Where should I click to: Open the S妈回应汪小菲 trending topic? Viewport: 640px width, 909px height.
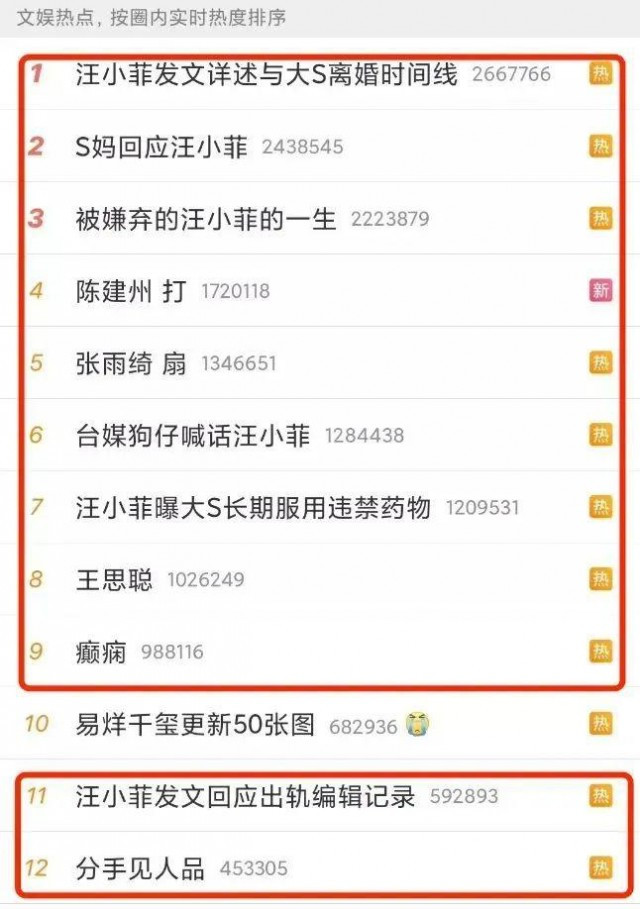(162, 147)
